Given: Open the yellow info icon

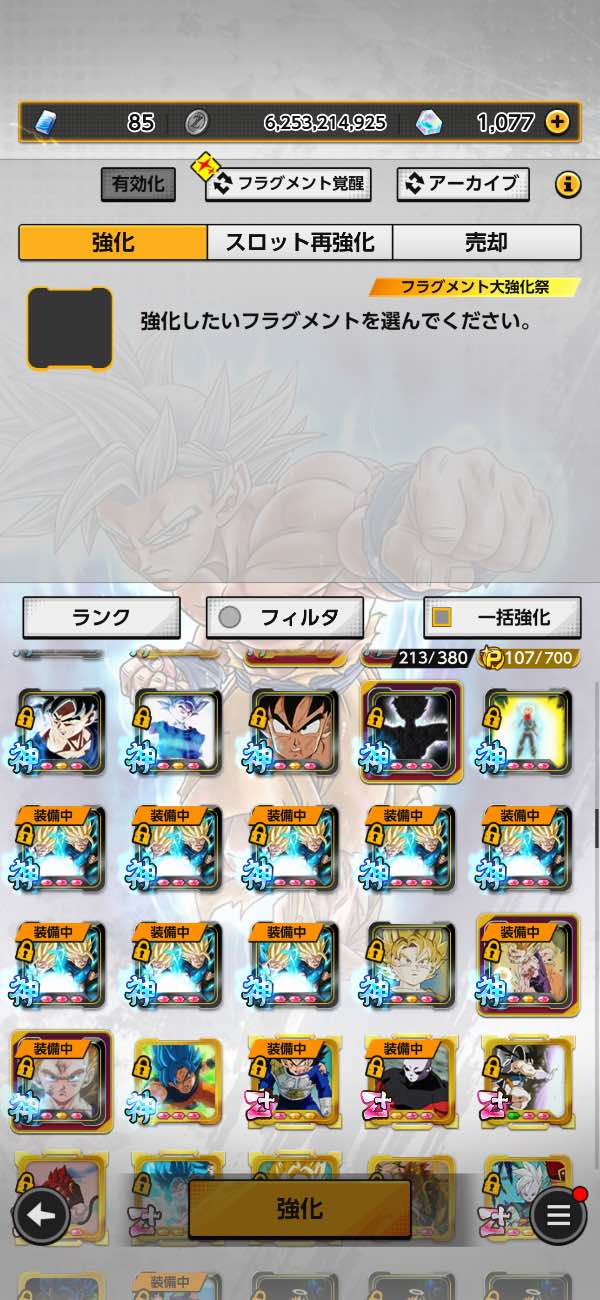Looking at the screenshot, I should (x=568, y=184).
